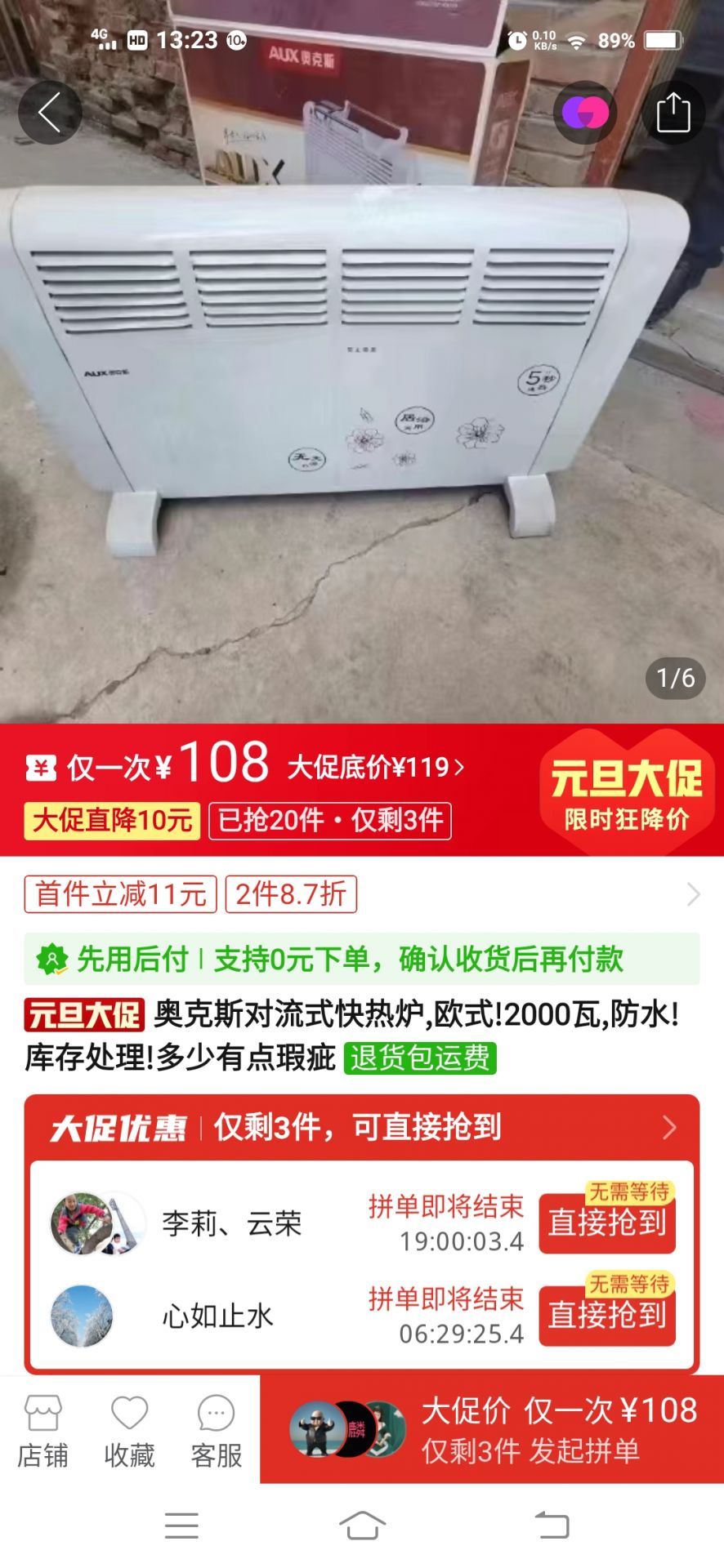Go back using the top-left arrow

(x=50, y=112)
